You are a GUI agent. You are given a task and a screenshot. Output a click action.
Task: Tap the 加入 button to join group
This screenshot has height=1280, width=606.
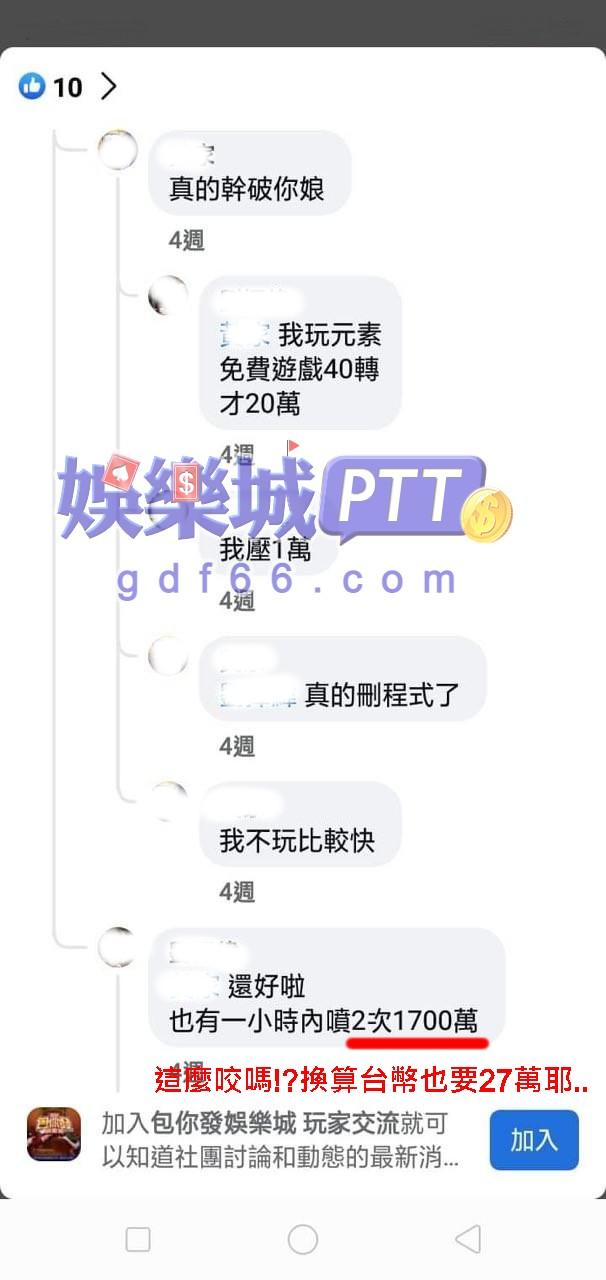pos(534,1140)
